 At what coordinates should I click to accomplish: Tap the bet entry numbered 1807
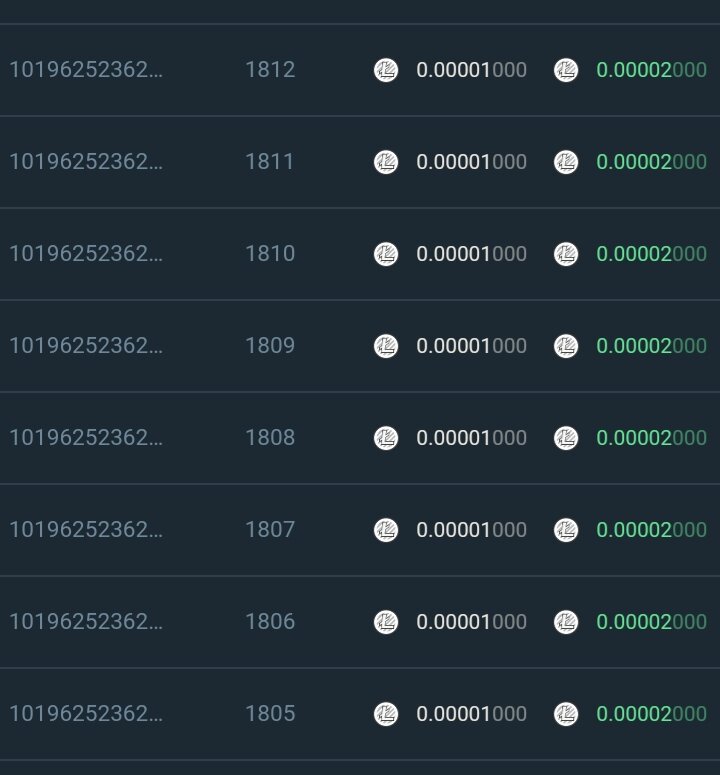tap(270, 530)
